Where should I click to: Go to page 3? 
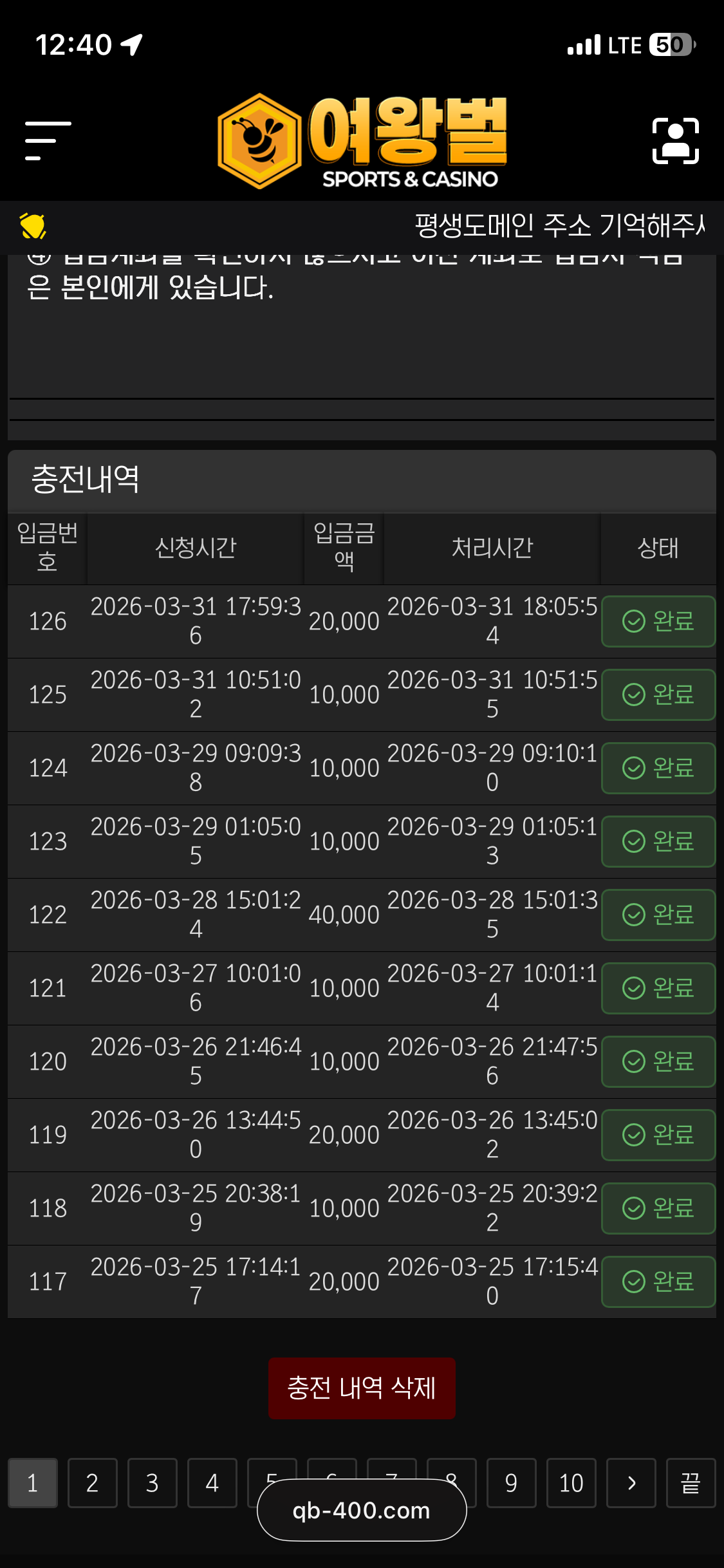click(x=153, y=1482)
